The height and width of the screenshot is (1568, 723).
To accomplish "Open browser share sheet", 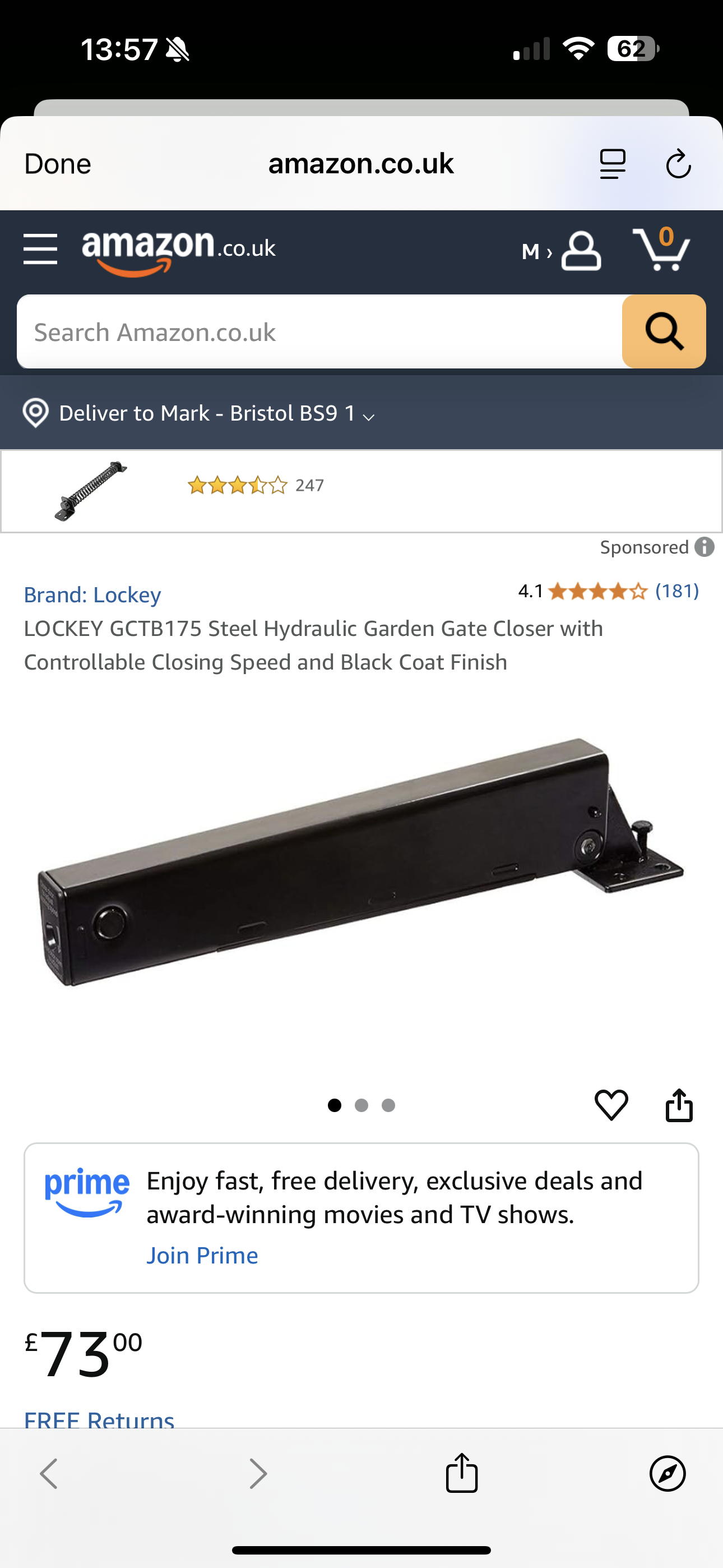I will [462, 1473].
